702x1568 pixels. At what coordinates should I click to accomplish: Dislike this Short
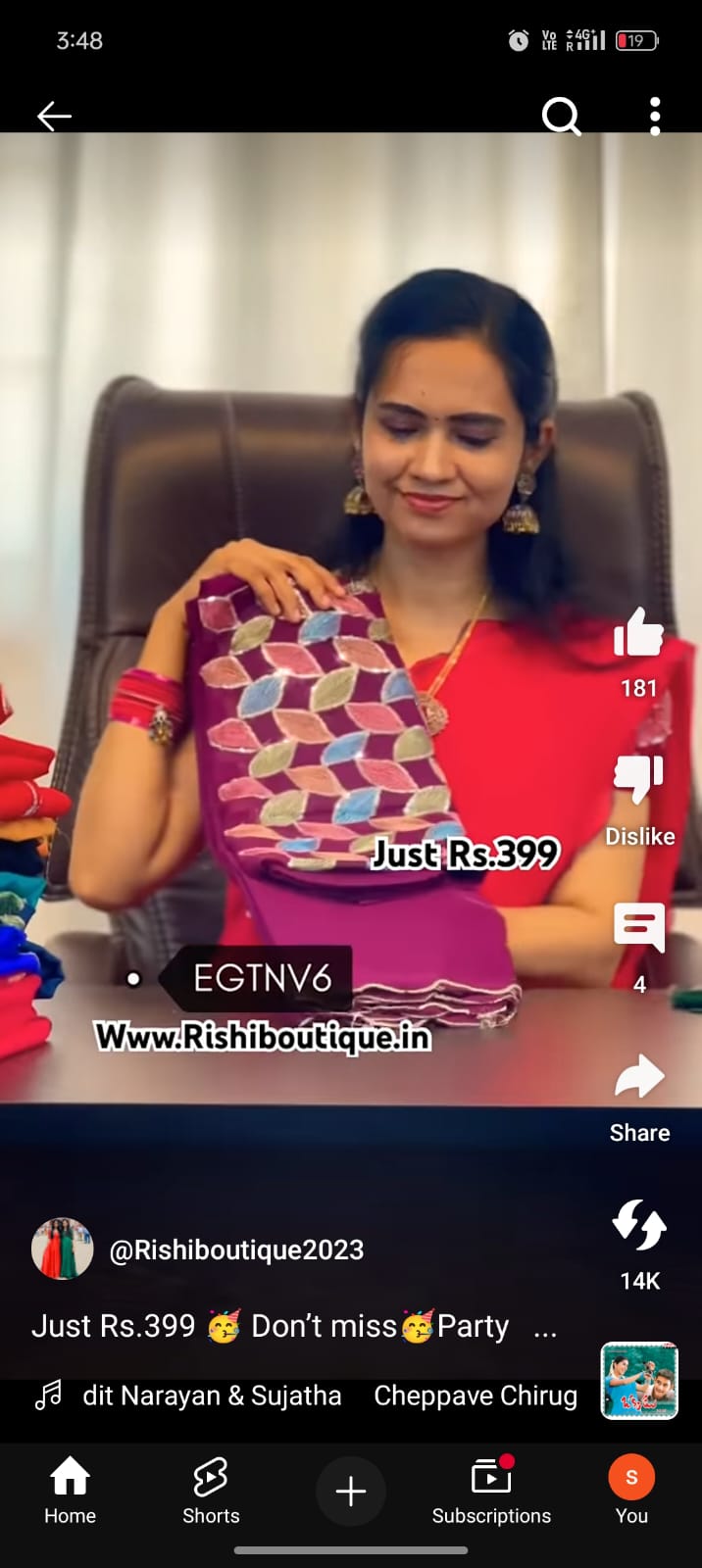click(638, 780)
